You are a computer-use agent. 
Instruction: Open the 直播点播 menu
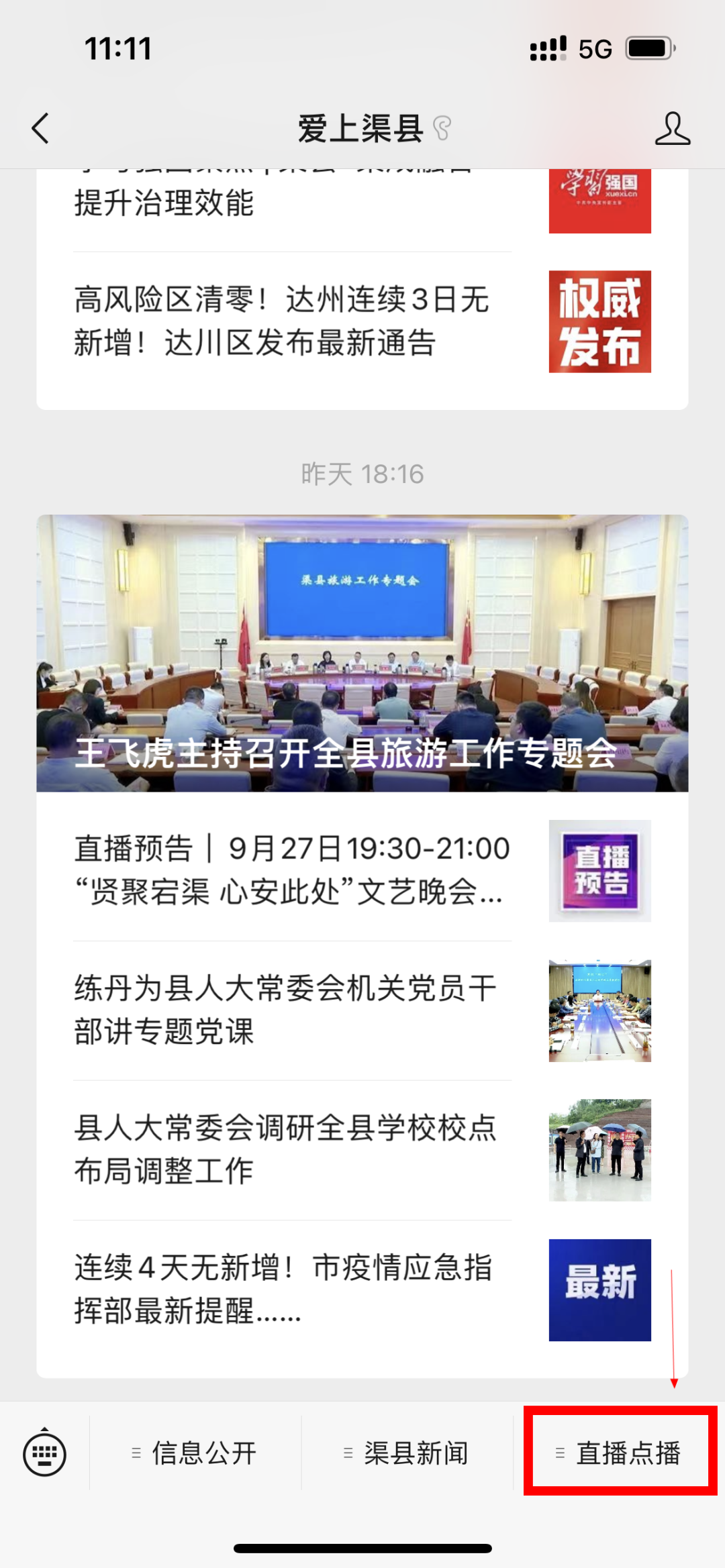[620, 1453]
